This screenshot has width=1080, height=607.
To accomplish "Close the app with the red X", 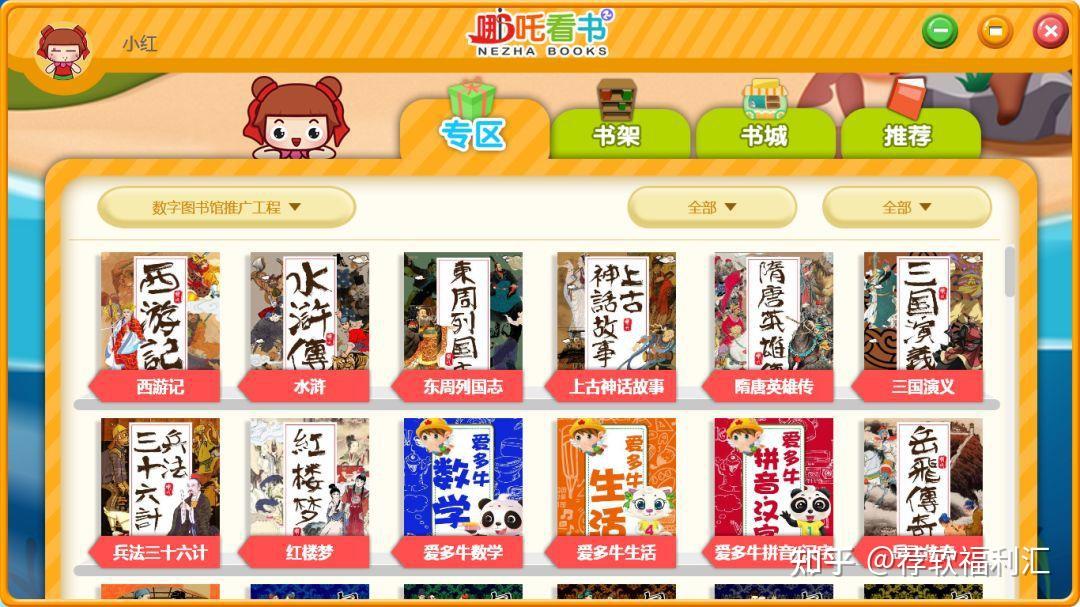I will point(1050,32).
